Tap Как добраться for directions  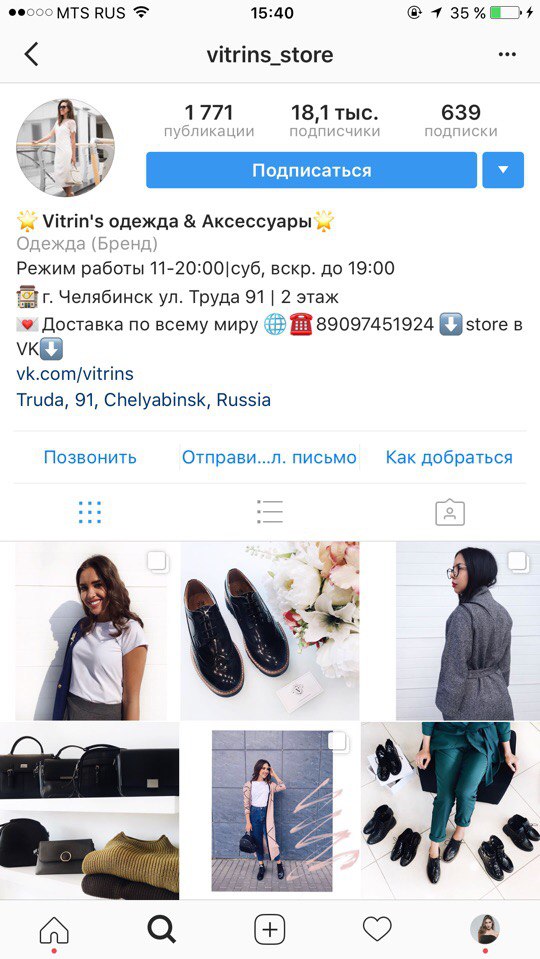(449, 457)
